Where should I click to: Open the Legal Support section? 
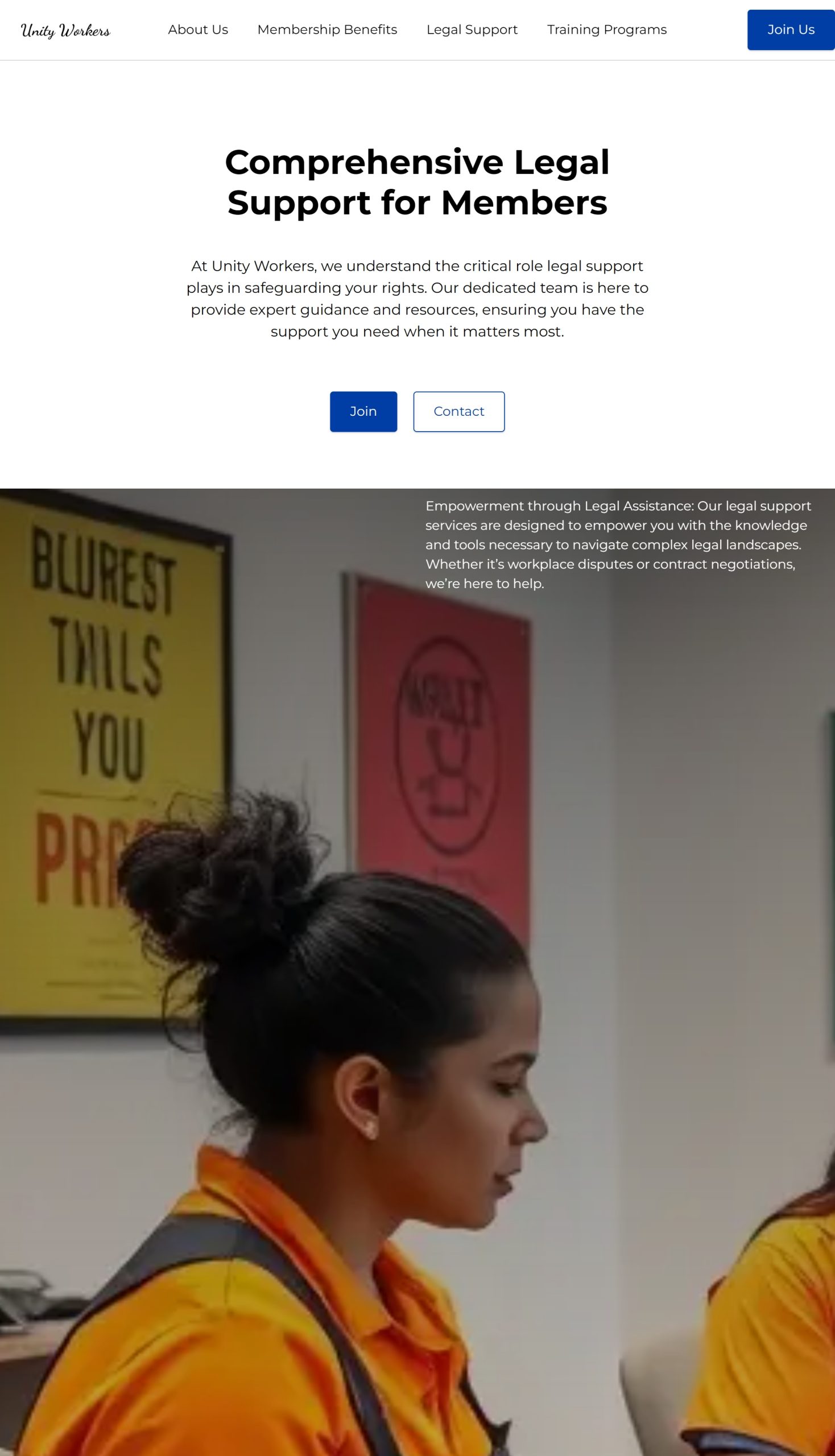(472, 30)
